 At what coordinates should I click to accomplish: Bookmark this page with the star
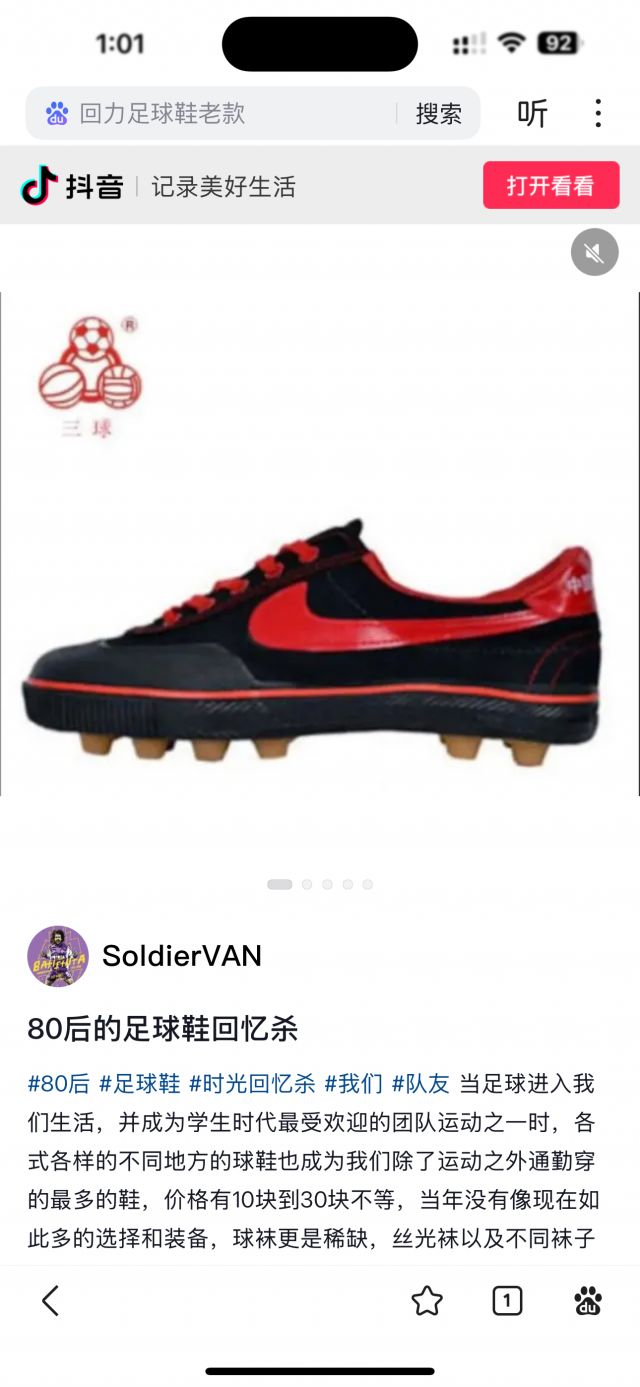427,1301
